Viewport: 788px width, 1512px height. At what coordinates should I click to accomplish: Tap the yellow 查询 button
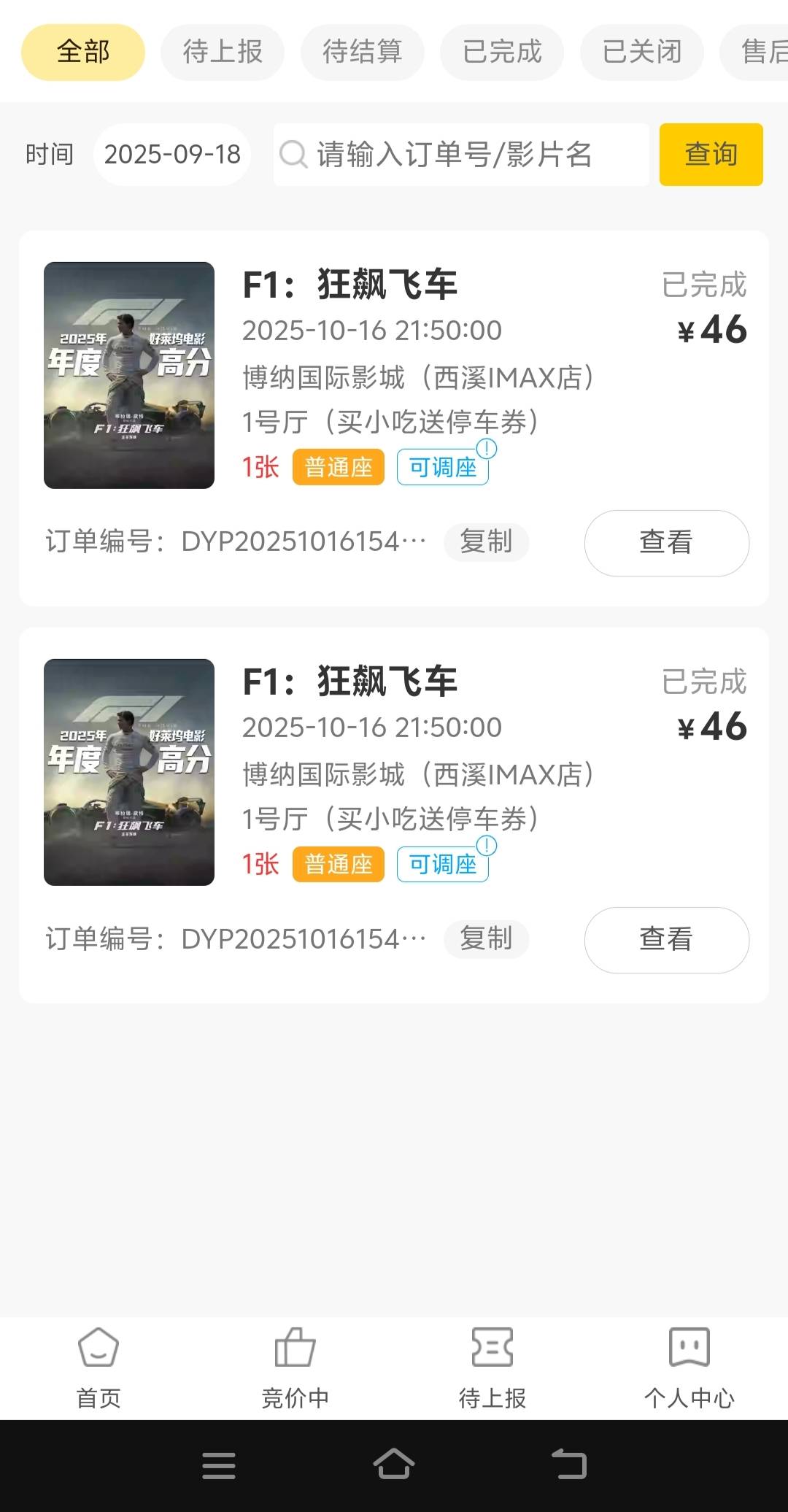[x=711, y=155]
